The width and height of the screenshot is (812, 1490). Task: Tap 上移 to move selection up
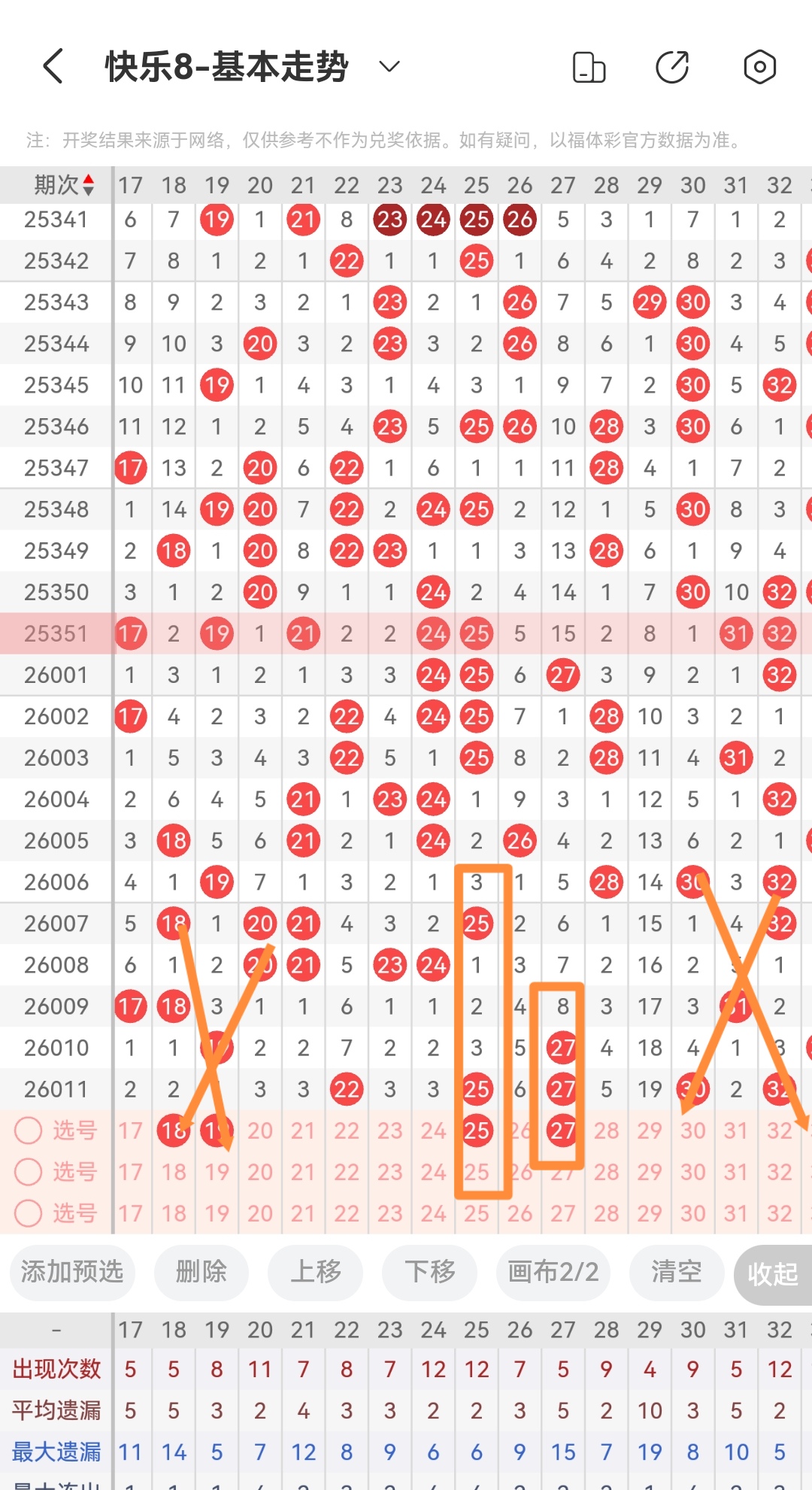point(316,1272)
